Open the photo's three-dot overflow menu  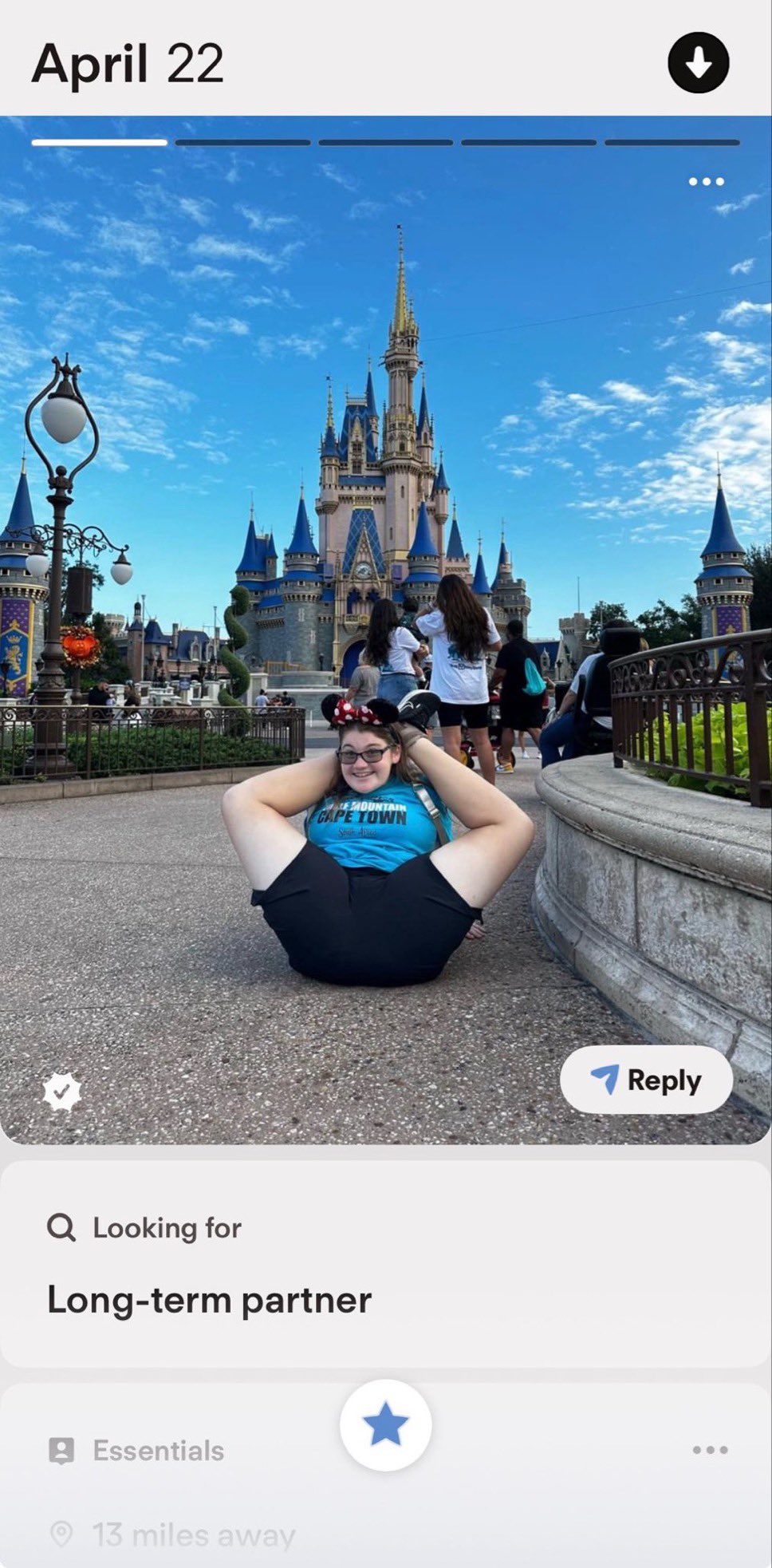click(x=707, y=182)
